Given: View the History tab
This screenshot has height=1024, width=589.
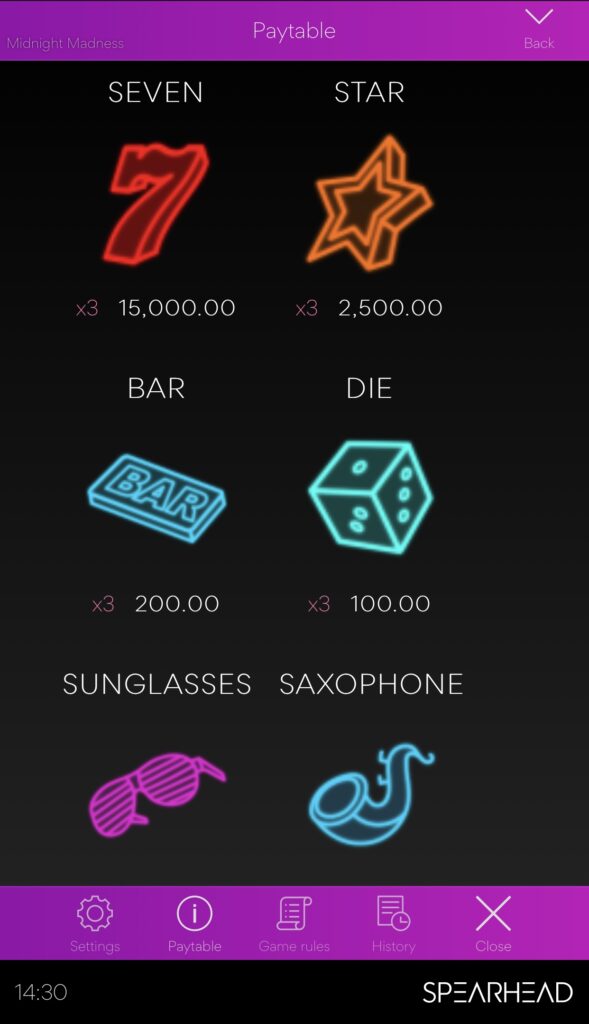Looking at the screenshot, I should point(393,923).
